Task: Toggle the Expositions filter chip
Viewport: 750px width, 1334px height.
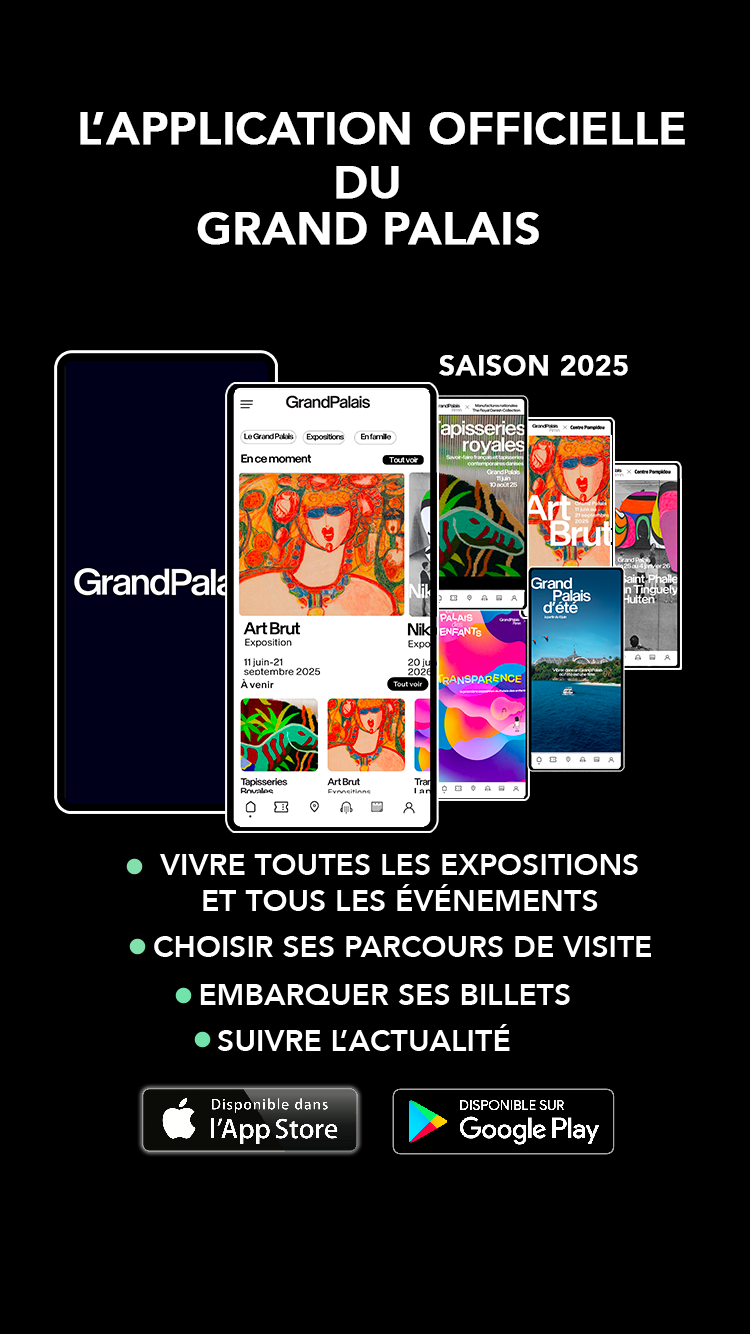Action: (x=325, y=437)
